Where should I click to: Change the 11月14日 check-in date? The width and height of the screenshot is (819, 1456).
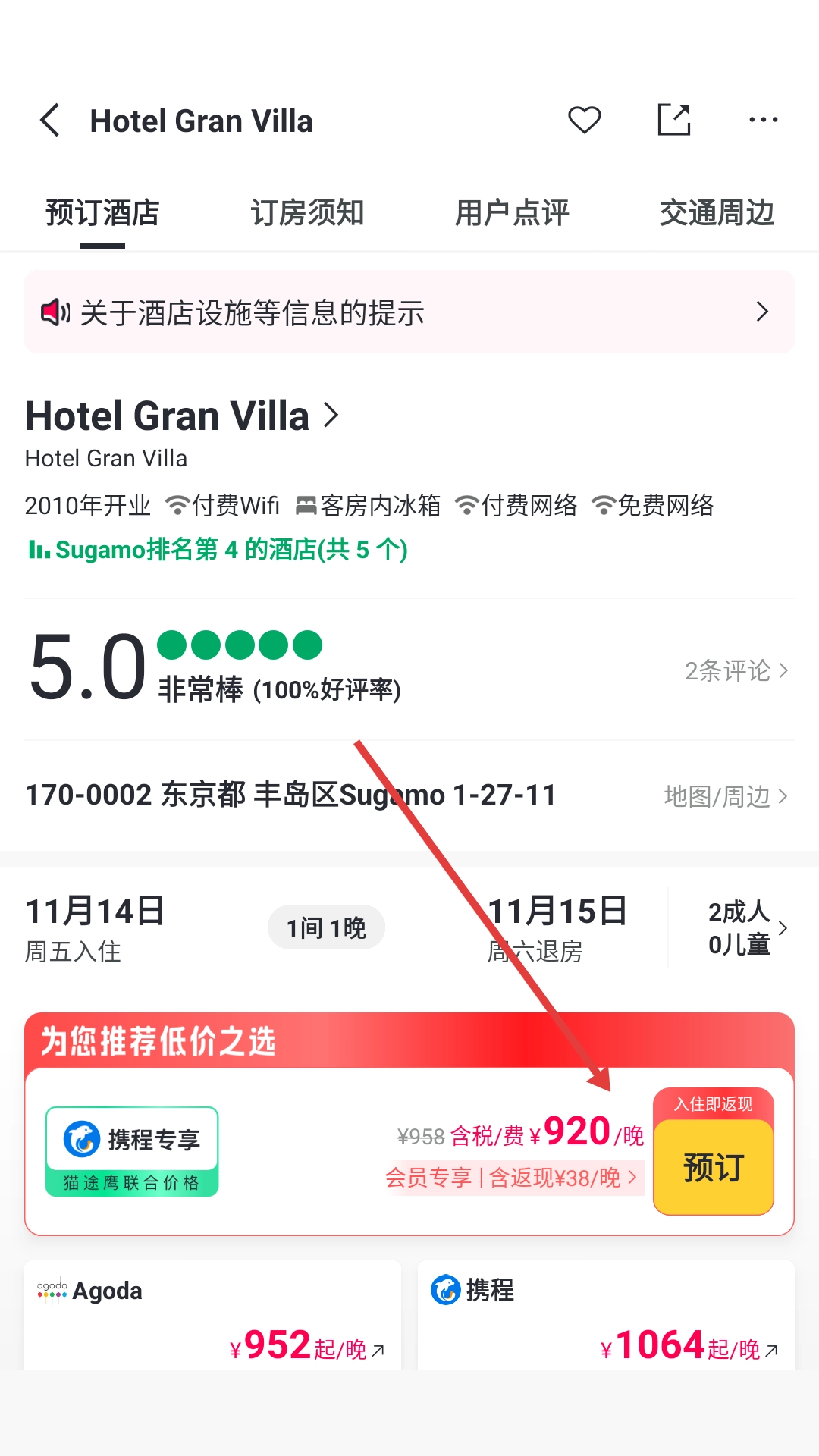pos(95,928)
